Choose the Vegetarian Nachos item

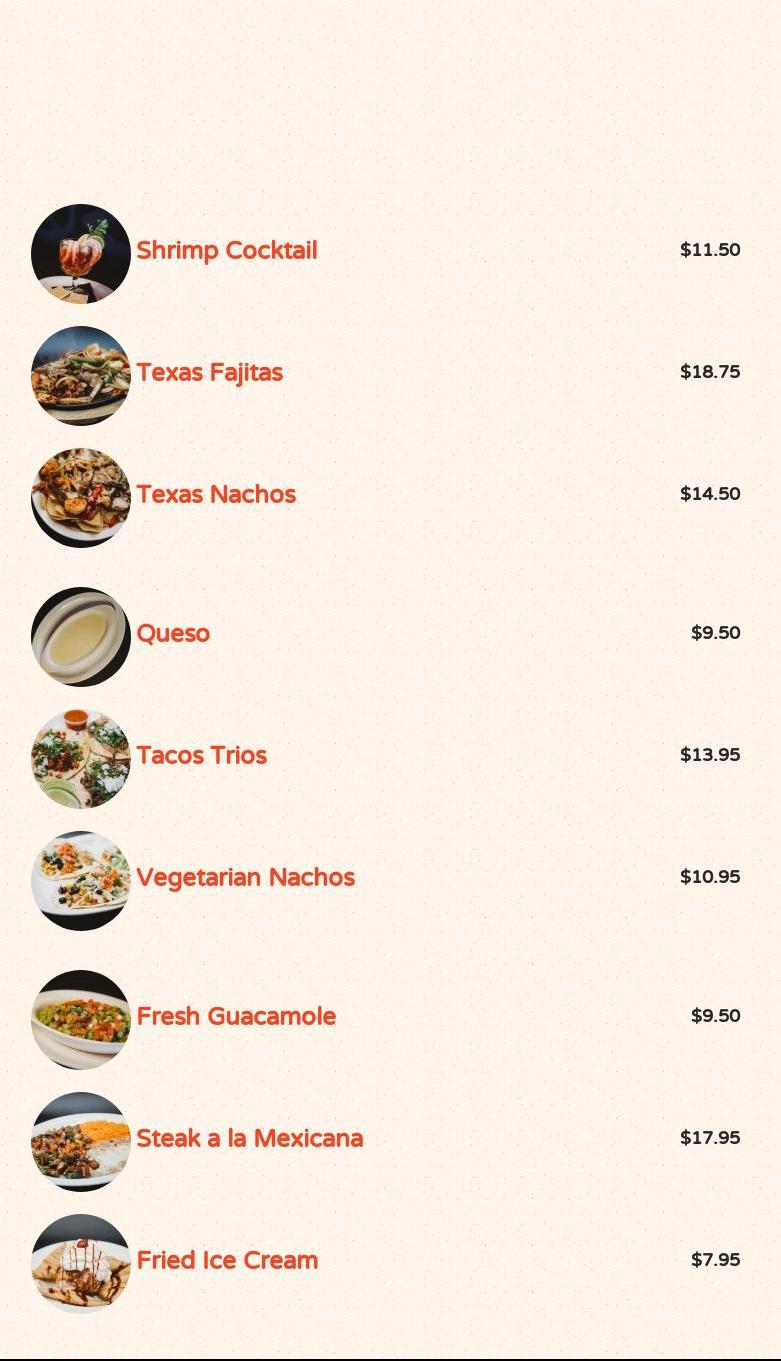point(246,878)
